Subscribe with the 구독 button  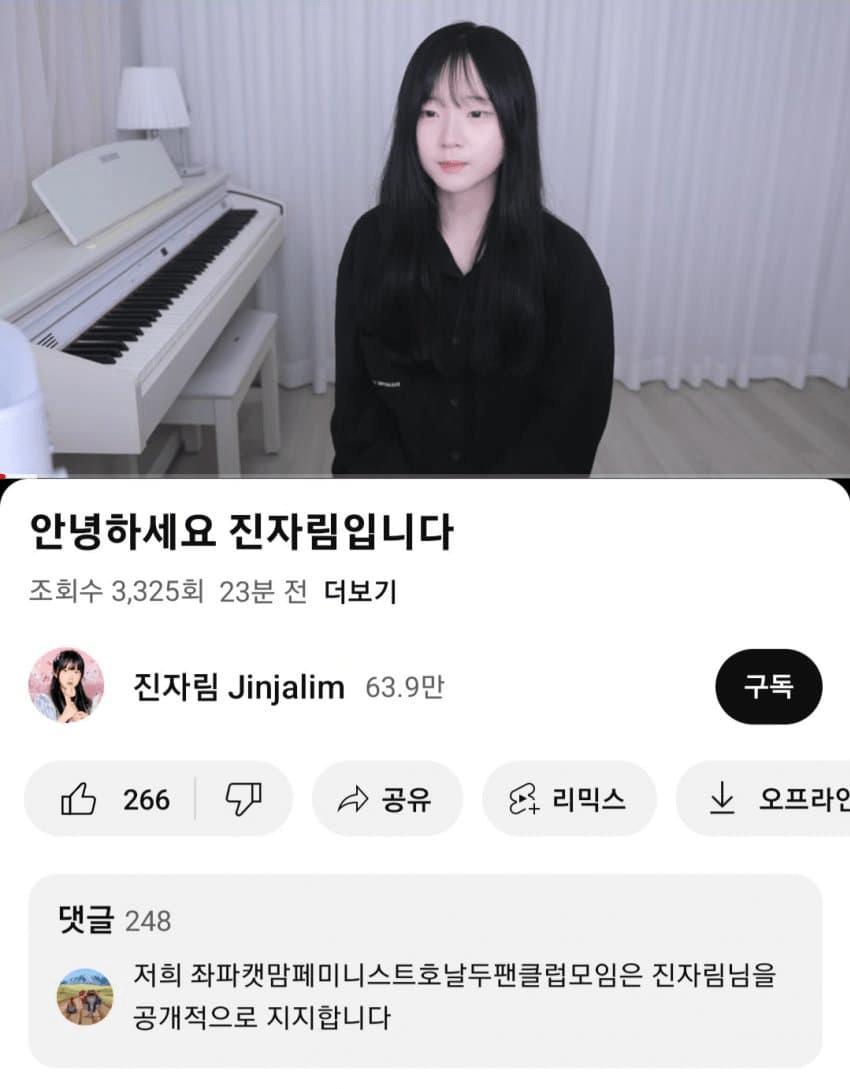[768, 687]
